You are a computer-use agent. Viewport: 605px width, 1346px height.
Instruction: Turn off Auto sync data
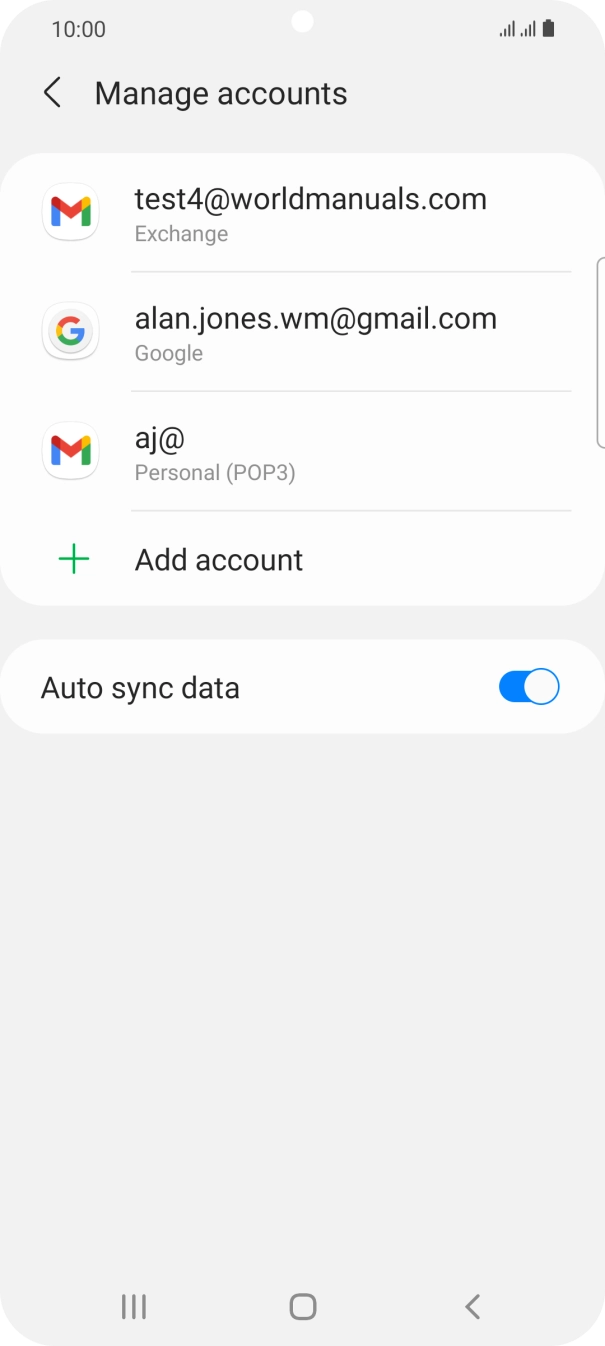coord(528,688)
